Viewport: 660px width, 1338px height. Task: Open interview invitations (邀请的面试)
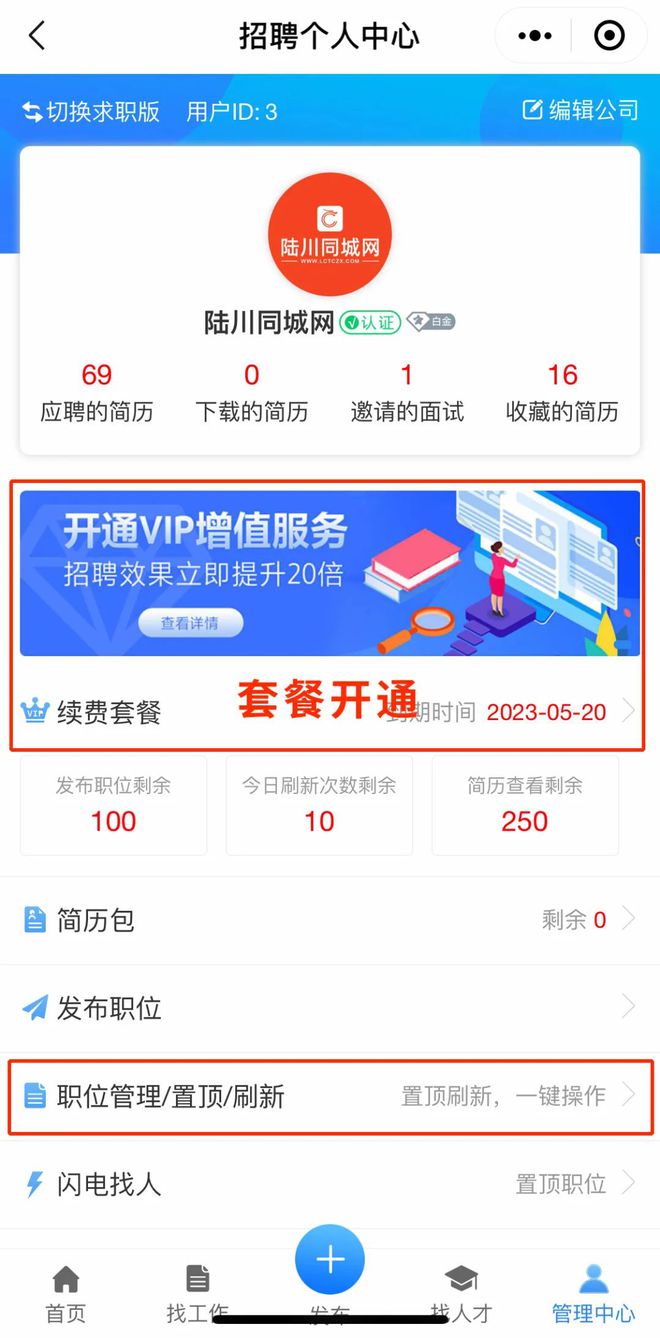(x=407, y=393)
